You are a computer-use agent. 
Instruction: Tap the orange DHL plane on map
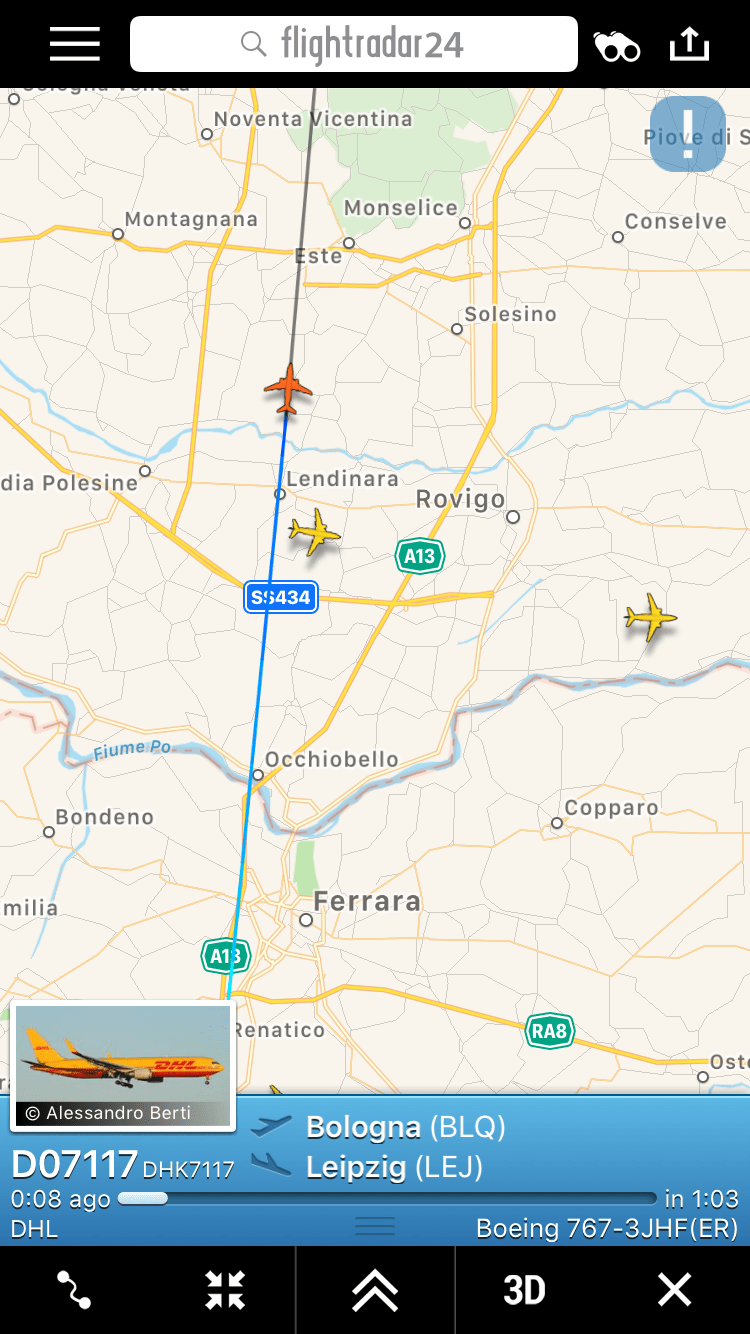[288, 389]
